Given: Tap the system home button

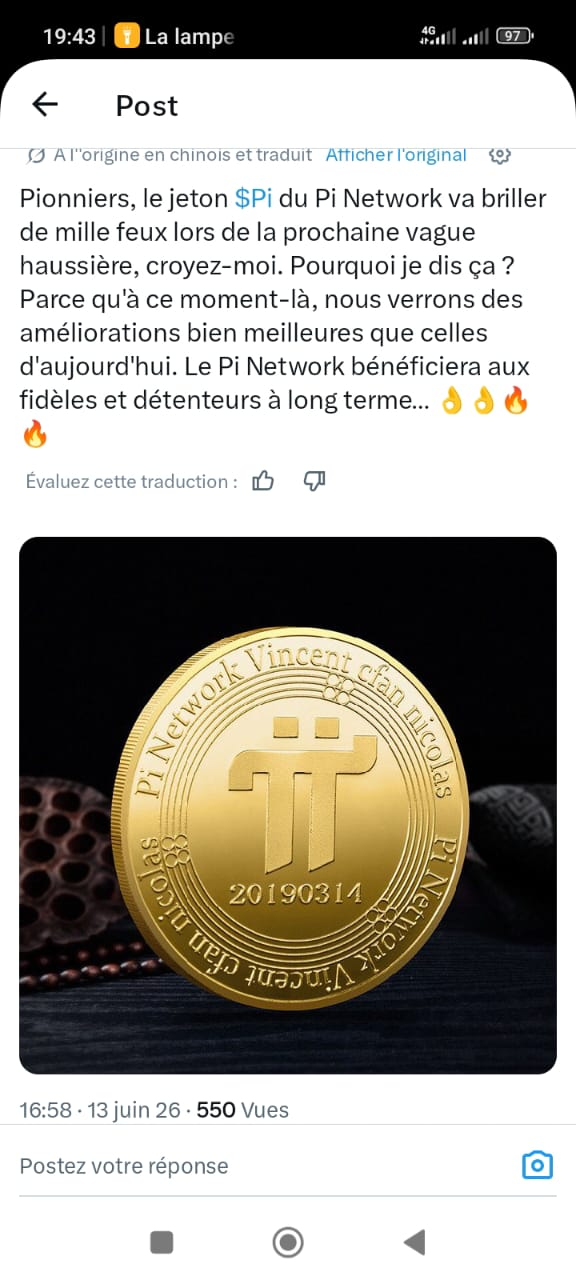Looking at the screenshot, I should point(288,1242).
